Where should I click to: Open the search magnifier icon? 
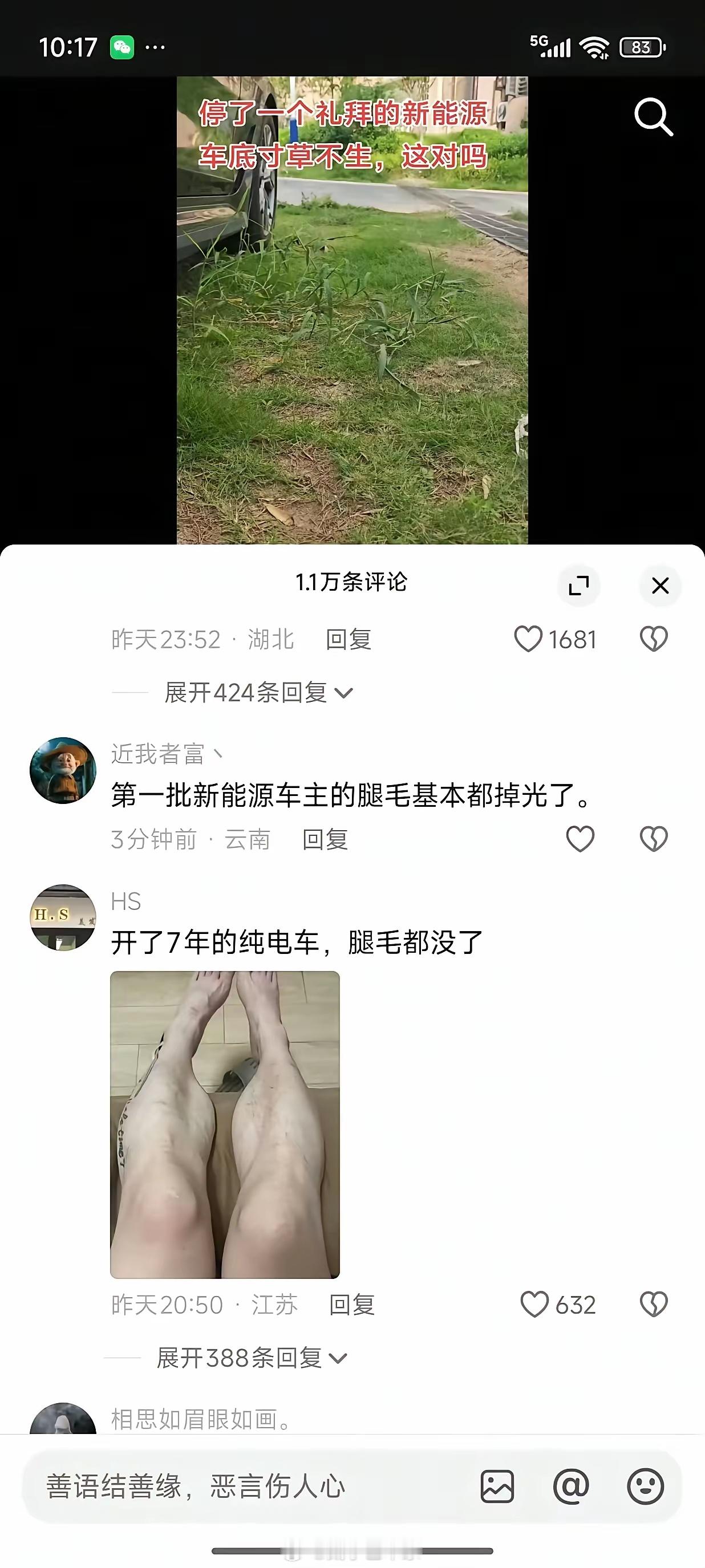[x=653, y=116]
